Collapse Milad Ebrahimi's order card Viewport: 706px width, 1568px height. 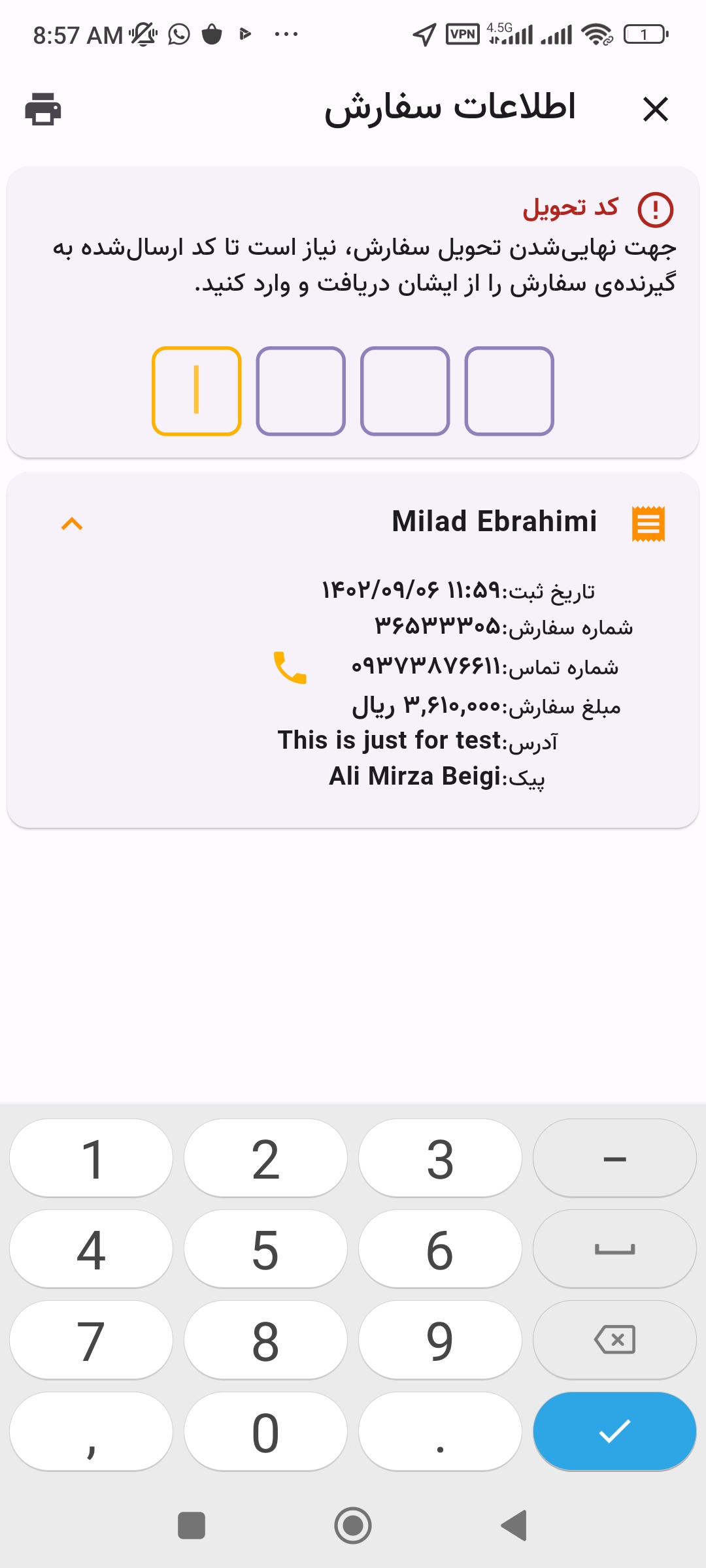click(x=72, y=524)
